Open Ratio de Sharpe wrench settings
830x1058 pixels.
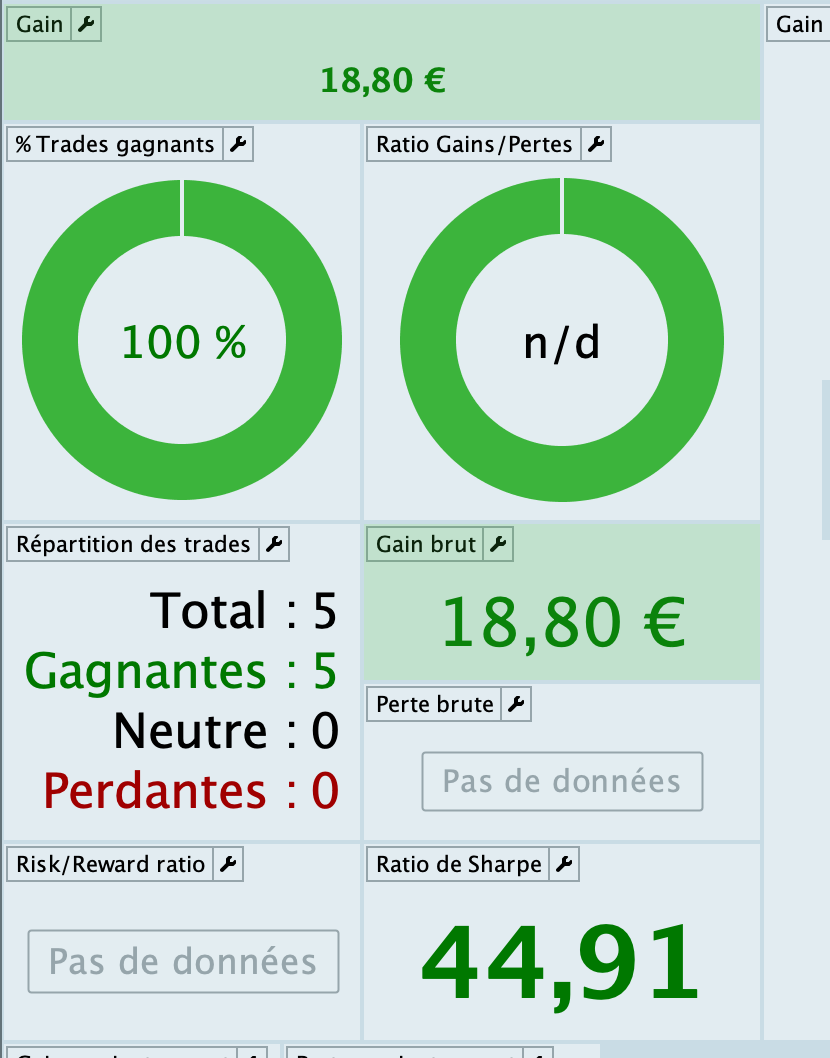click(x=564, y=865)
